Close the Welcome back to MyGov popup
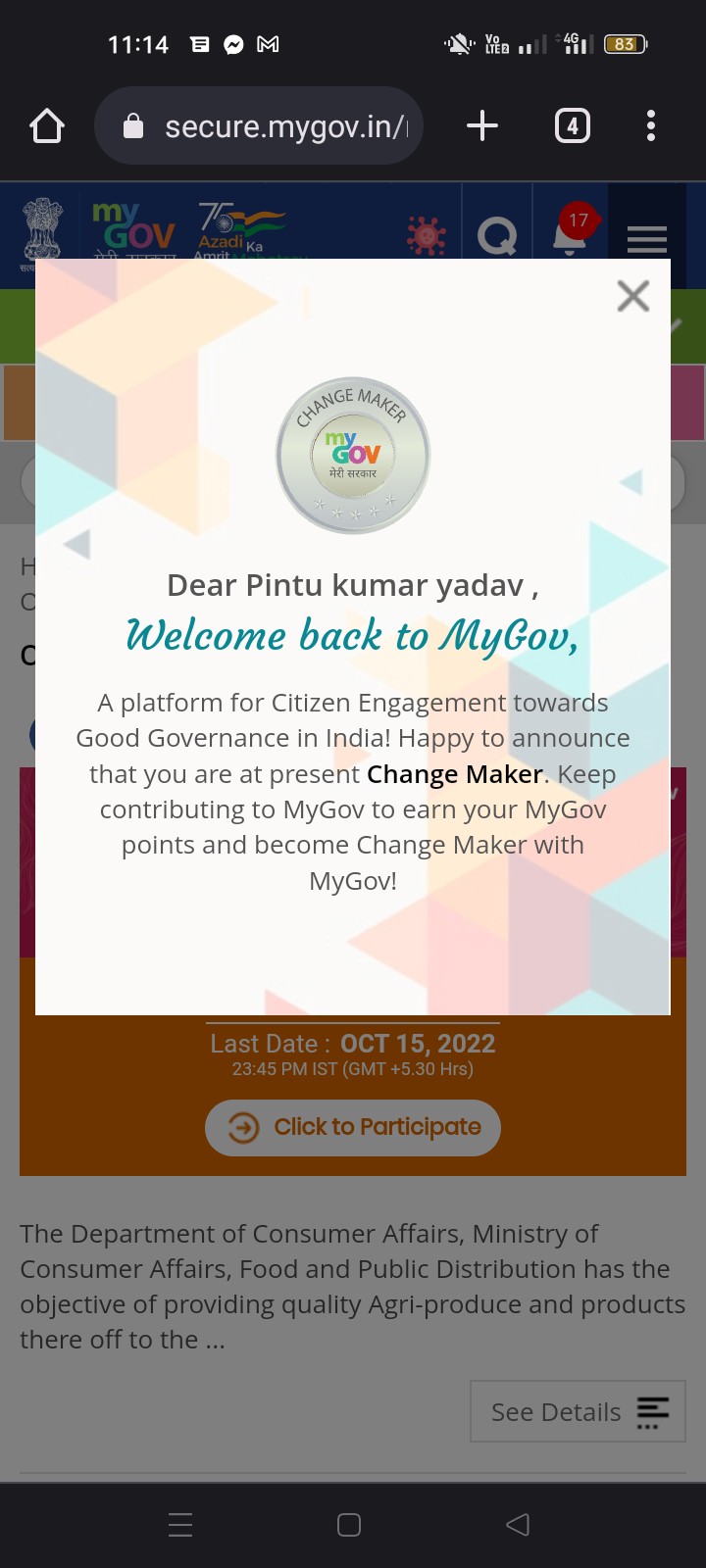Image resolution: width=706 pixels, height=1568 pixels. pos(633,295)
